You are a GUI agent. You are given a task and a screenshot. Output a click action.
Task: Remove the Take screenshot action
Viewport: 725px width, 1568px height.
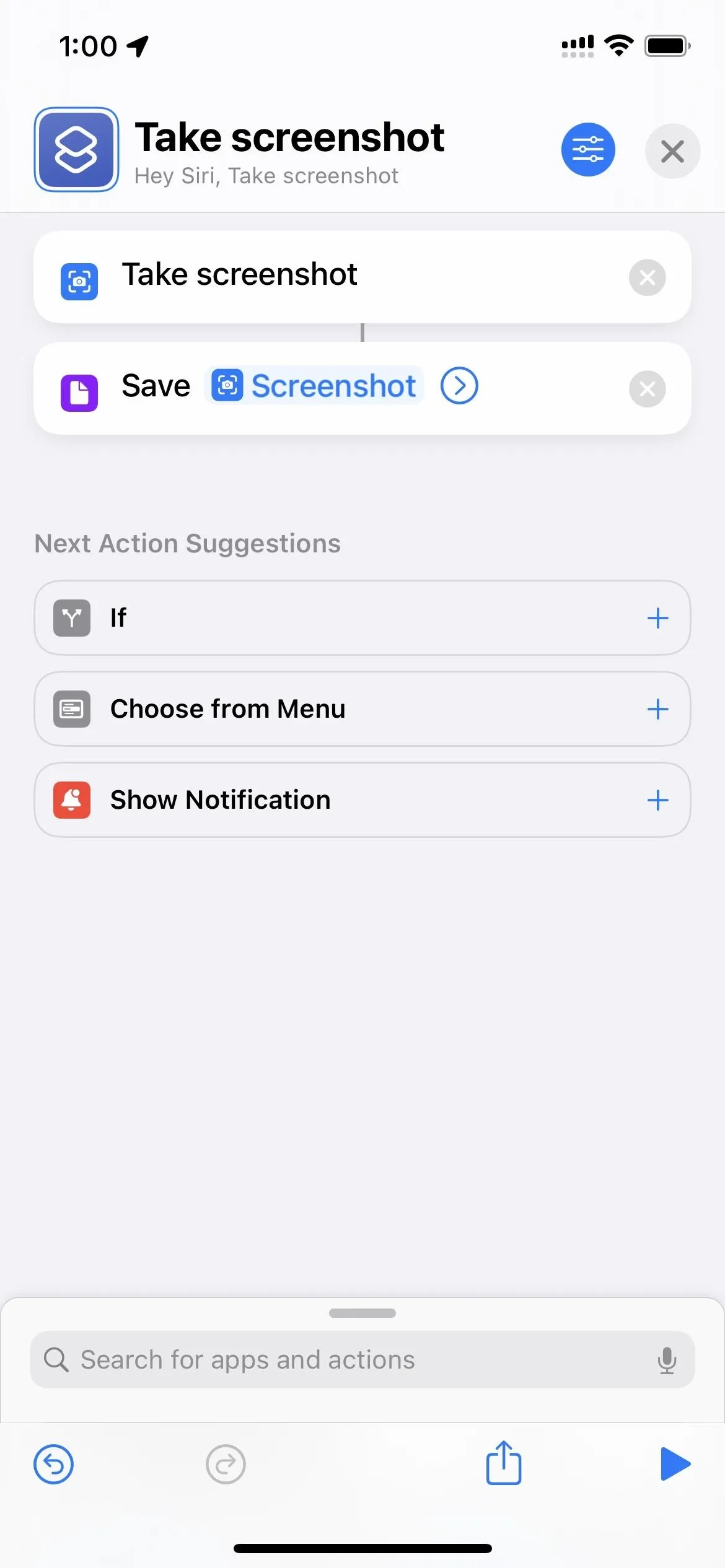[x=647, y=277]
